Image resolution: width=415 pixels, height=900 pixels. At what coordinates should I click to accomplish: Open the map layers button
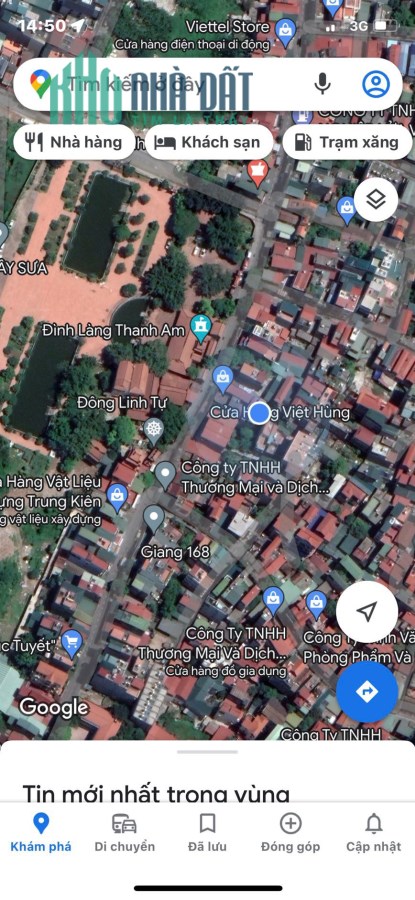[x=375, y=200]
